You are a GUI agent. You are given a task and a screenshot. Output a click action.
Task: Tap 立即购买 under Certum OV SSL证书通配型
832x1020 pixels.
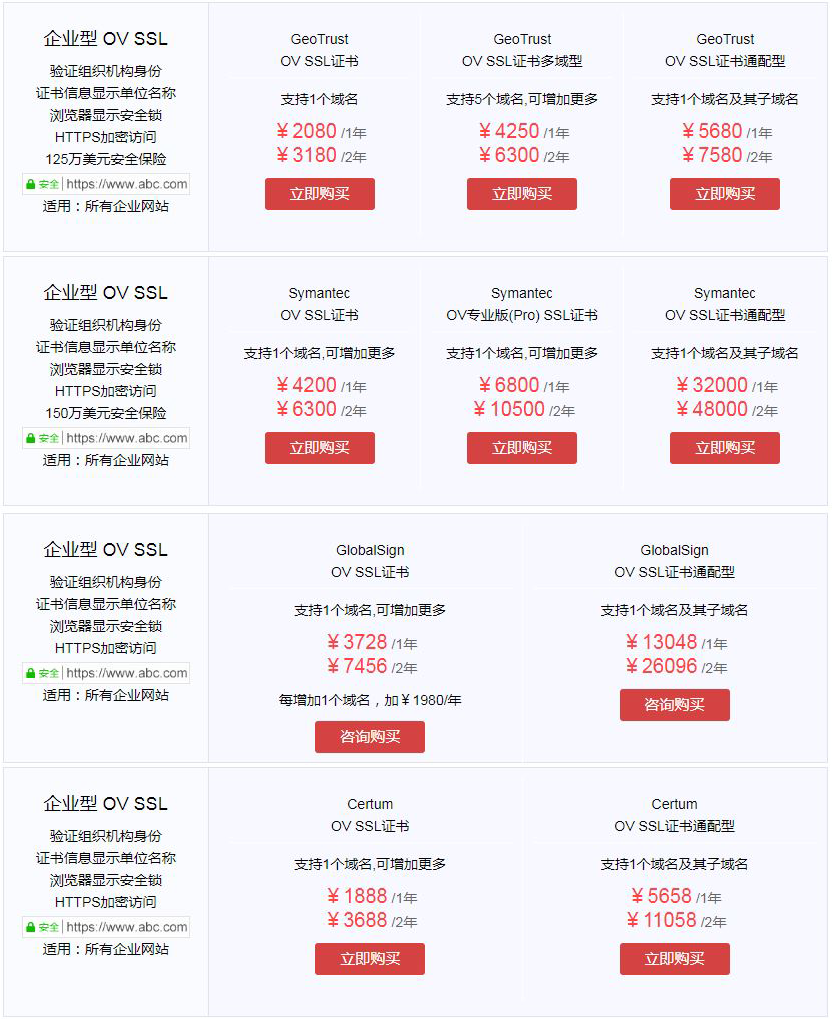coord(674,959)
